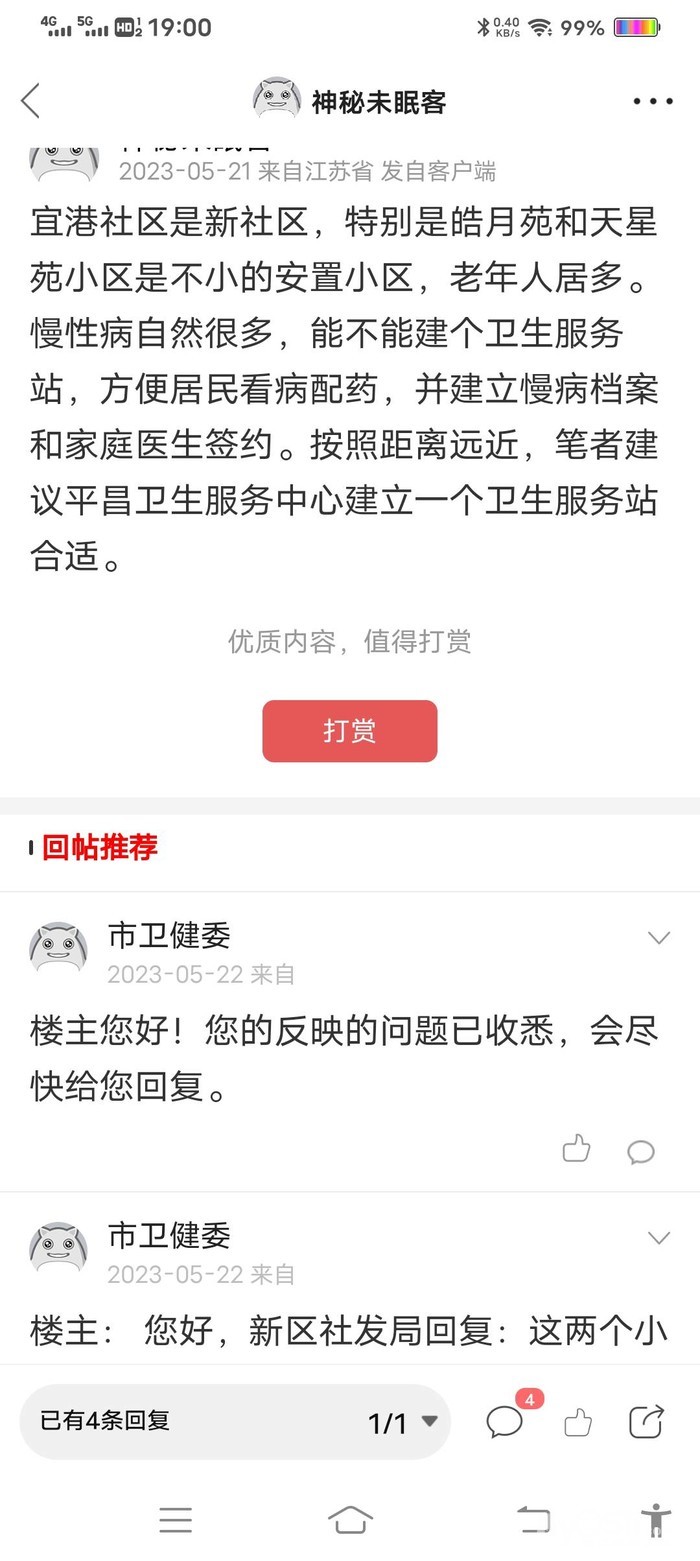Open the three-dot overflow menu
The image size is (700, 1561).
tap(652, 101)
